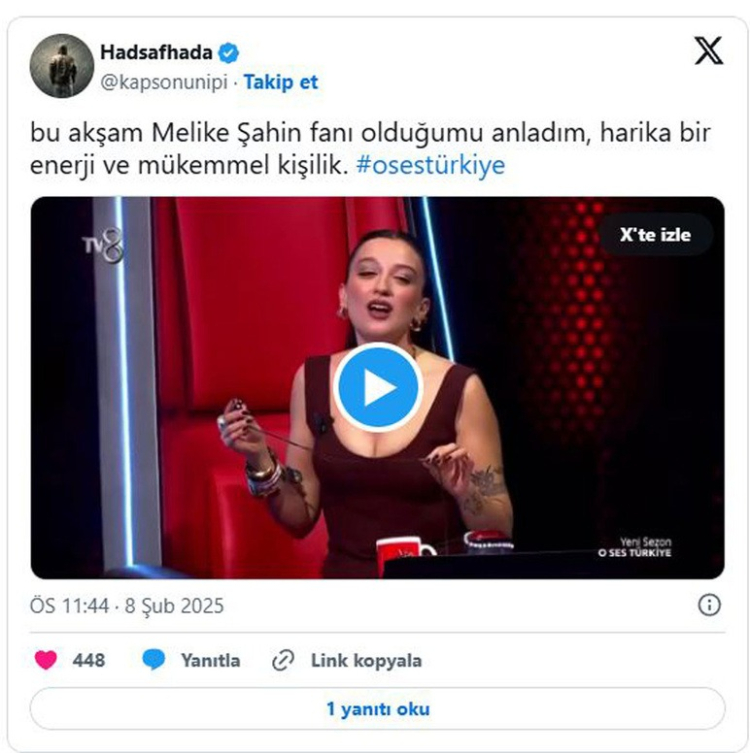Open Hadsafhada's profile picture
The width and height of the screenshot is (750, 753).
tap(62, 66)
